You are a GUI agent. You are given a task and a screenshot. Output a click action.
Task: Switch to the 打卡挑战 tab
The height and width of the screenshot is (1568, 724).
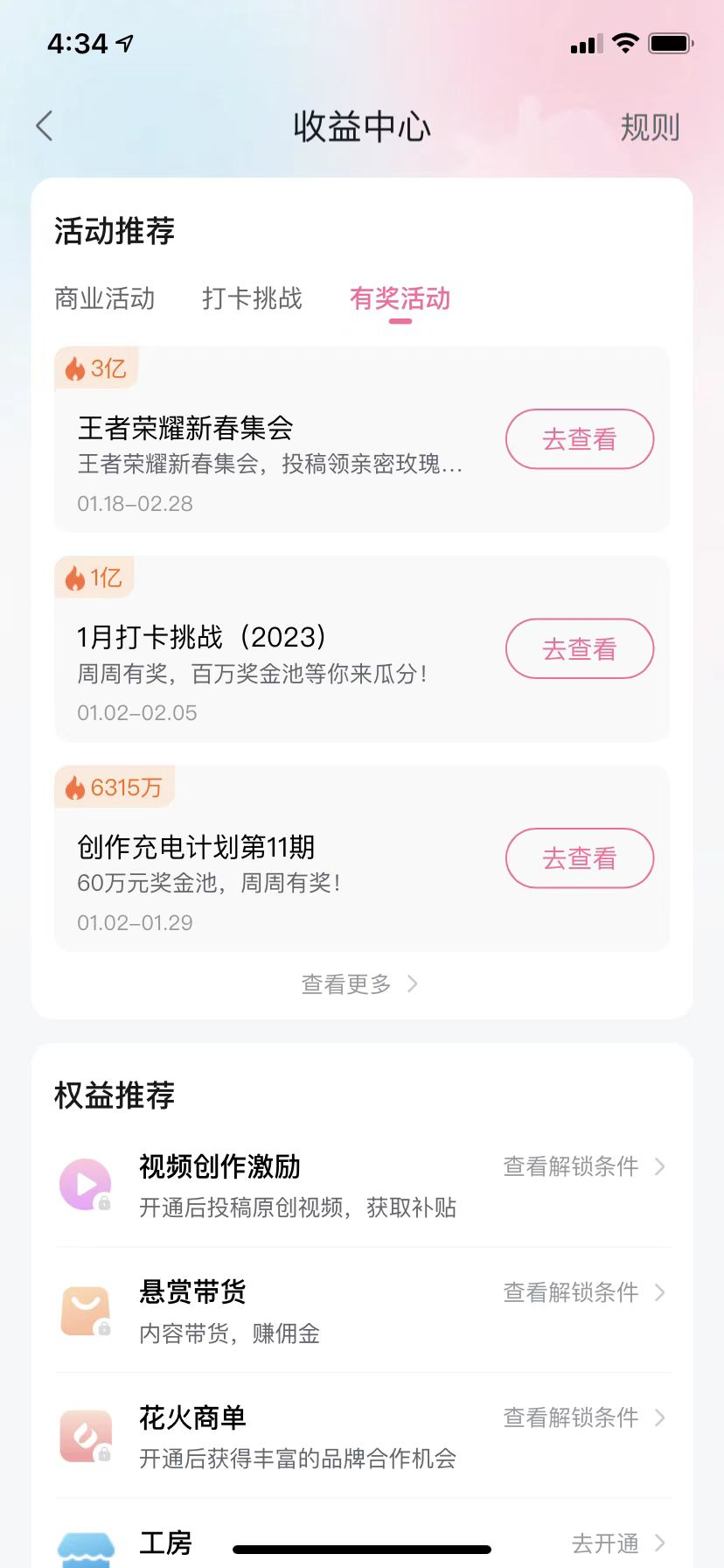(x=252, y=298)
